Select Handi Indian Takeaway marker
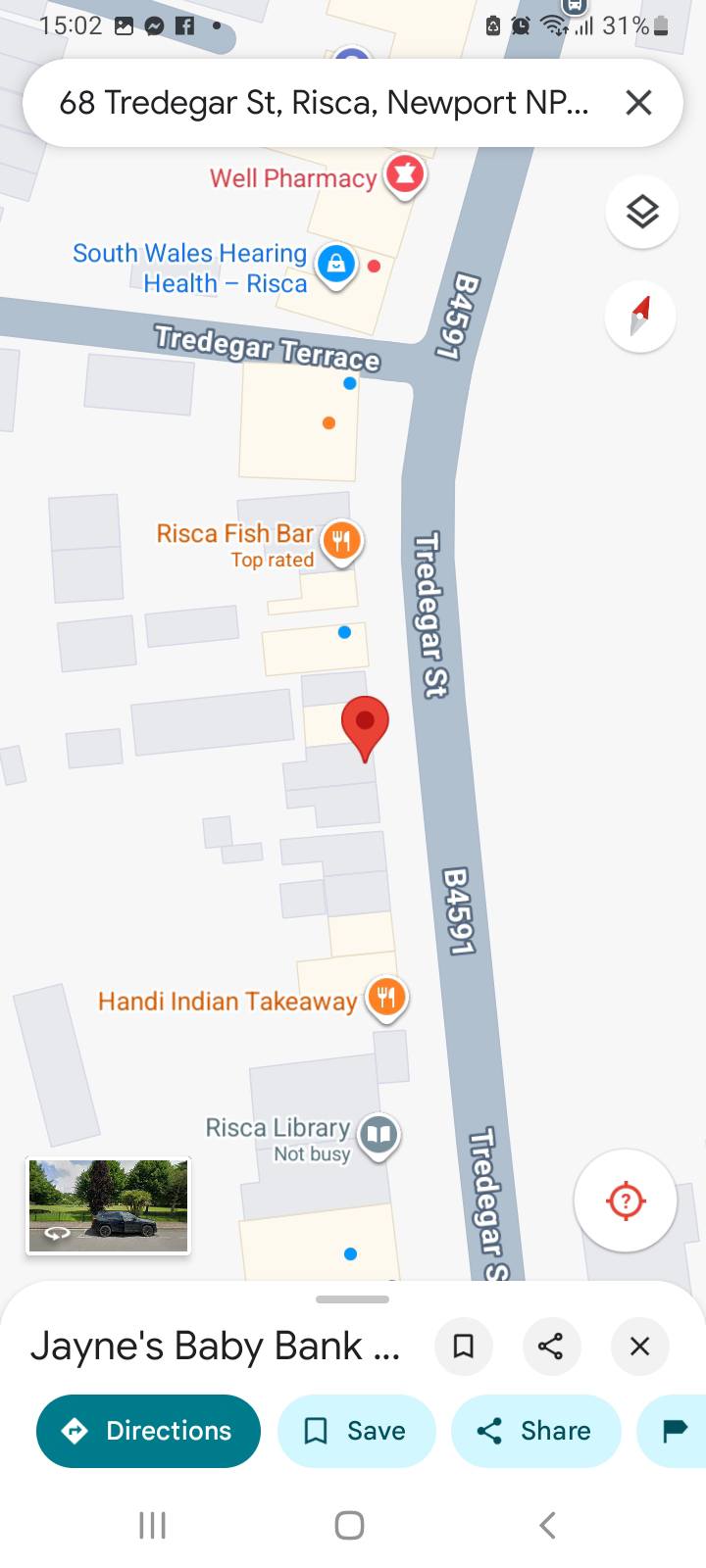706x1568 pixels. pos(386,999)
